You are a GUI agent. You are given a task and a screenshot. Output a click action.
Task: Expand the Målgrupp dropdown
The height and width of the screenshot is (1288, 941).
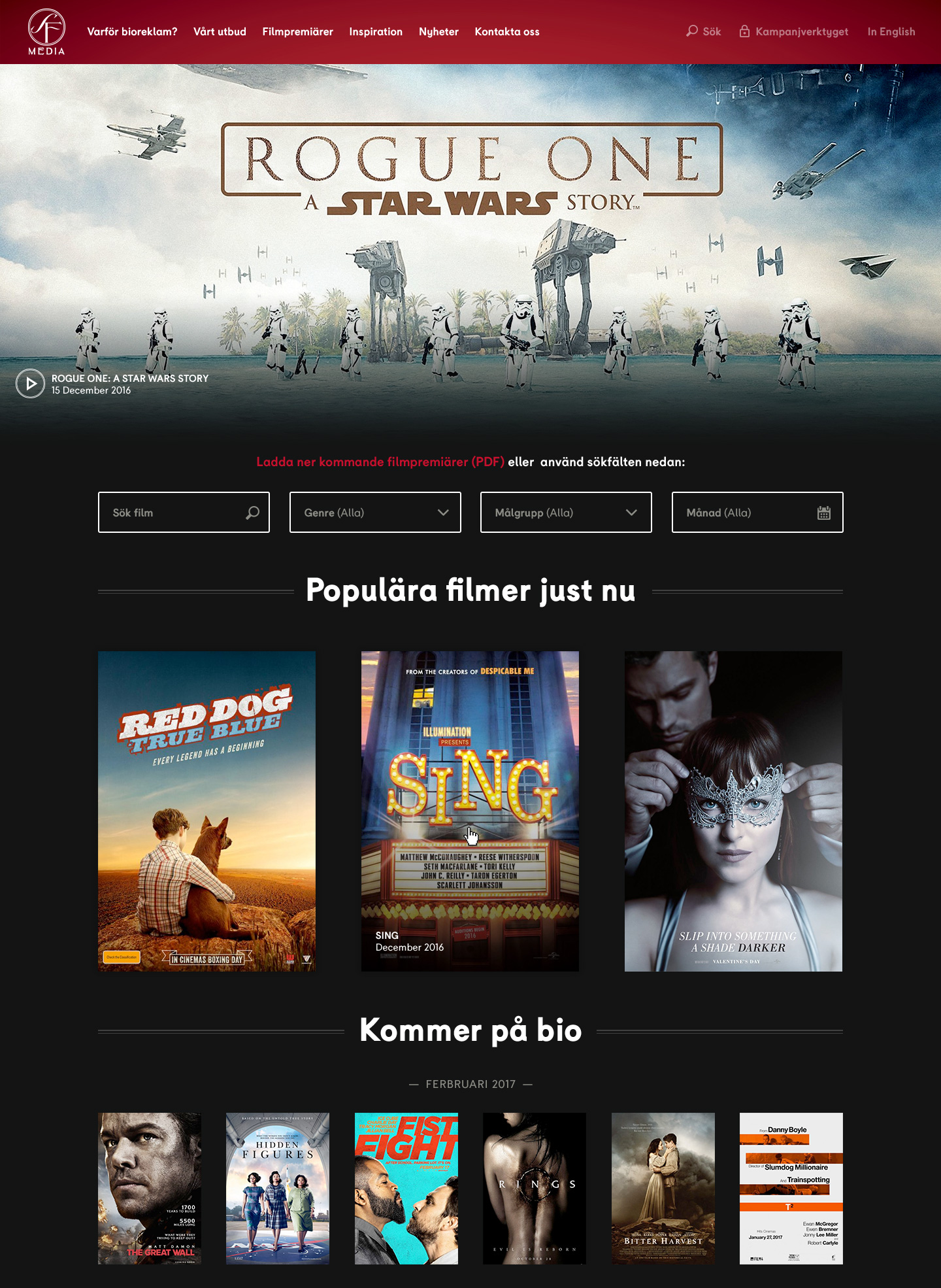(566, 513)
